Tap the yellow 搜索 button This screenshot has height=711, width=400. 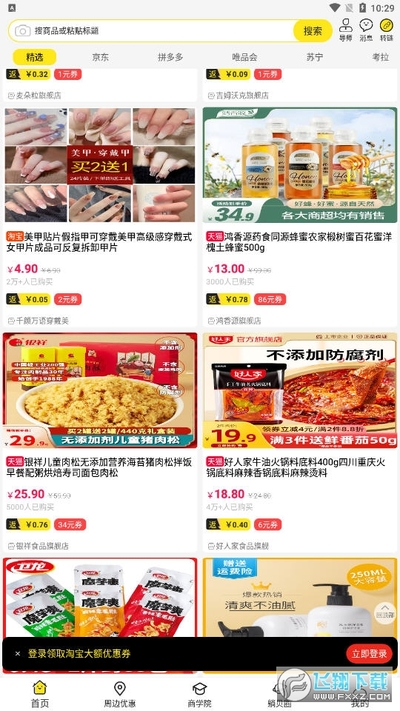pos(312,31)
